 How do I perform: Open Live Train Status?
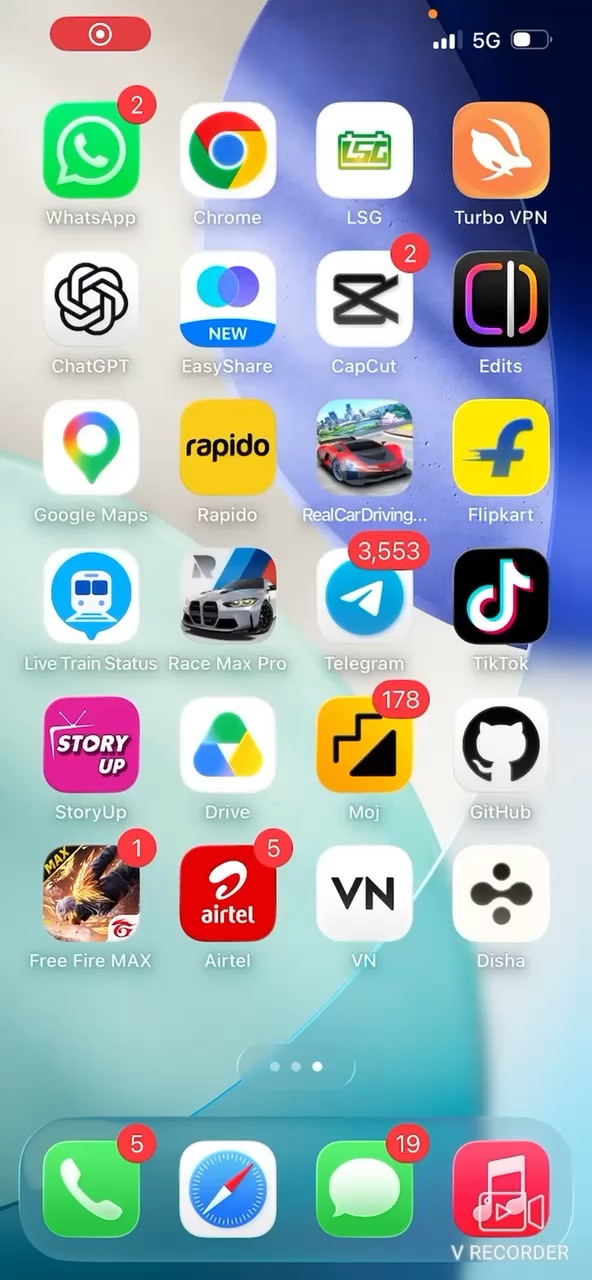pos(91,596)
